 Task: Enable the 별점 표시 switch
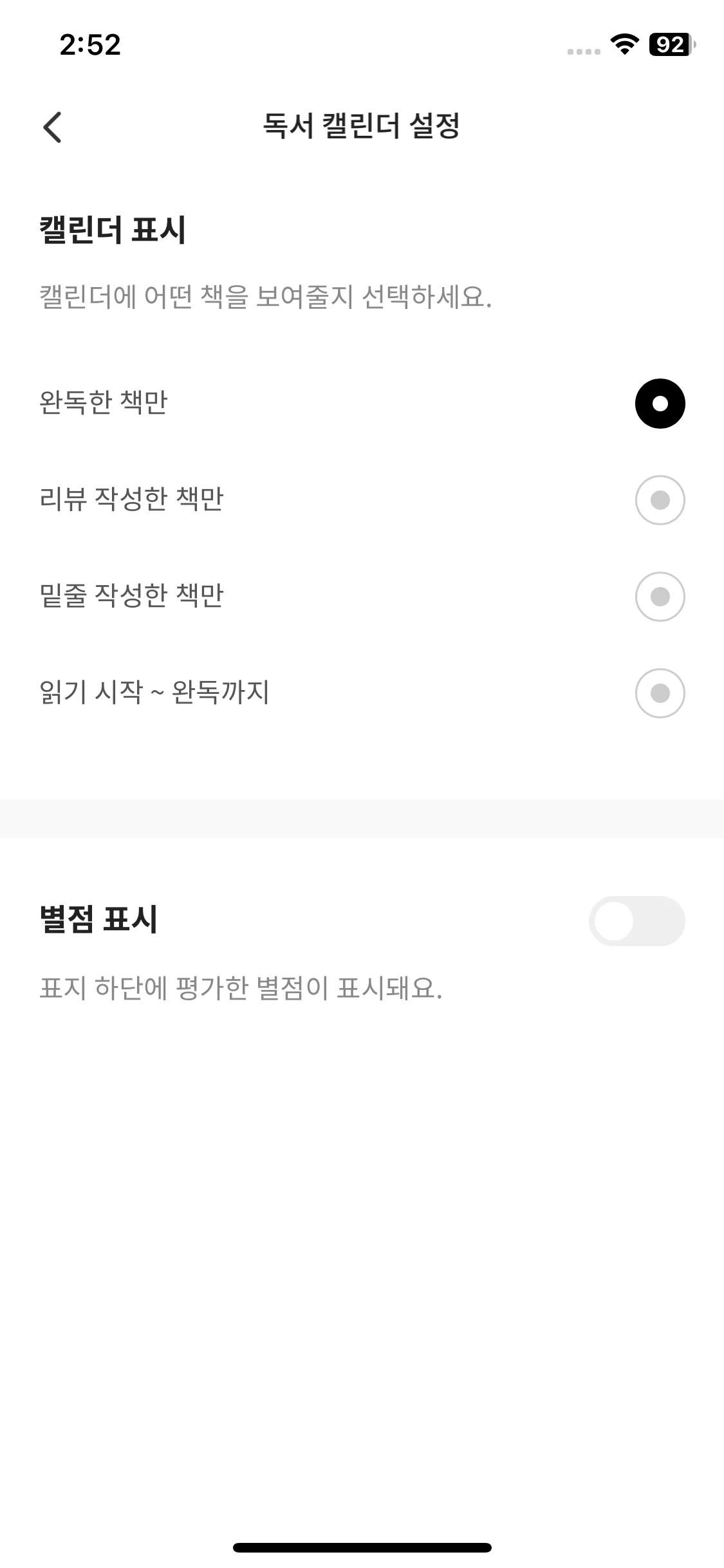click(x=636, y=920)
